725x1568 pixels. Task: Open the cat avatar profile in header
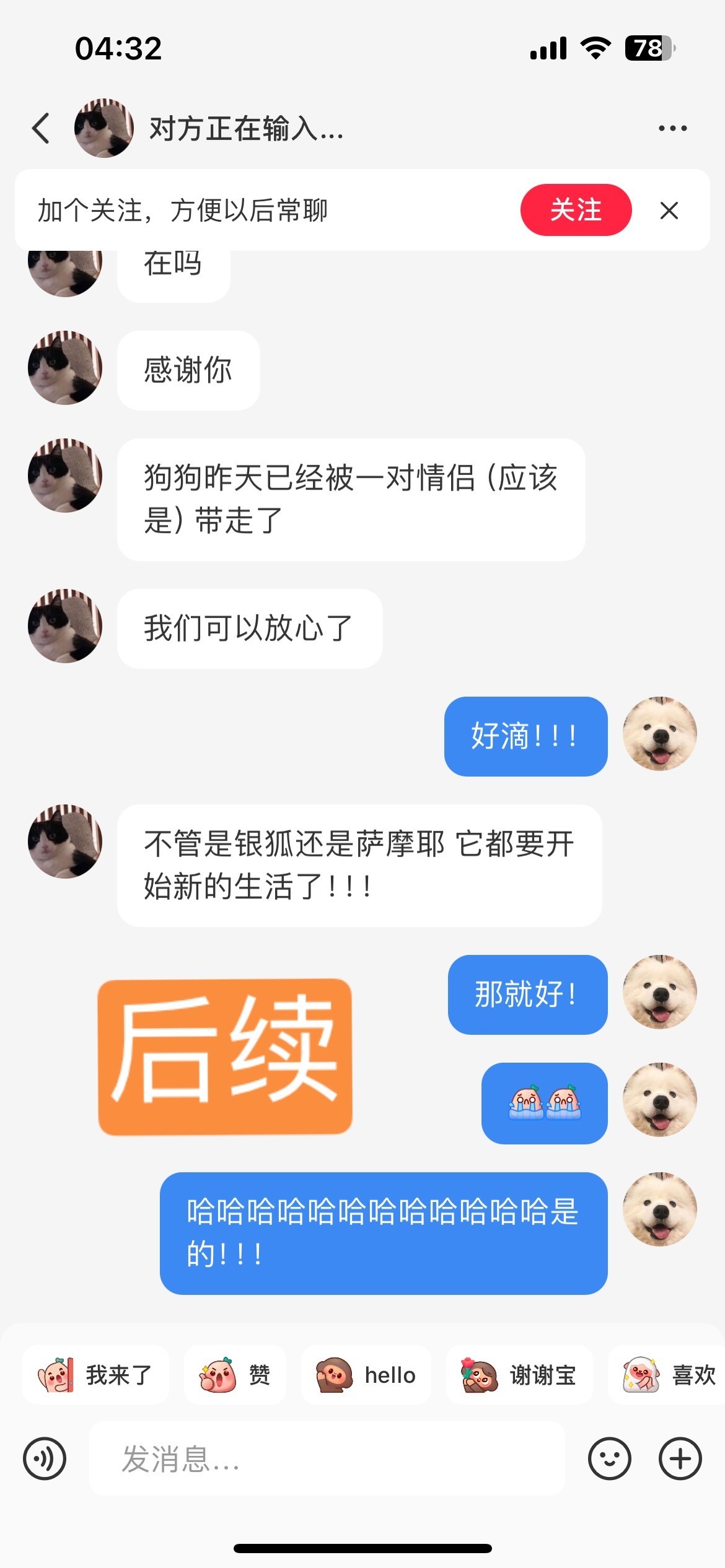[103, 128]
